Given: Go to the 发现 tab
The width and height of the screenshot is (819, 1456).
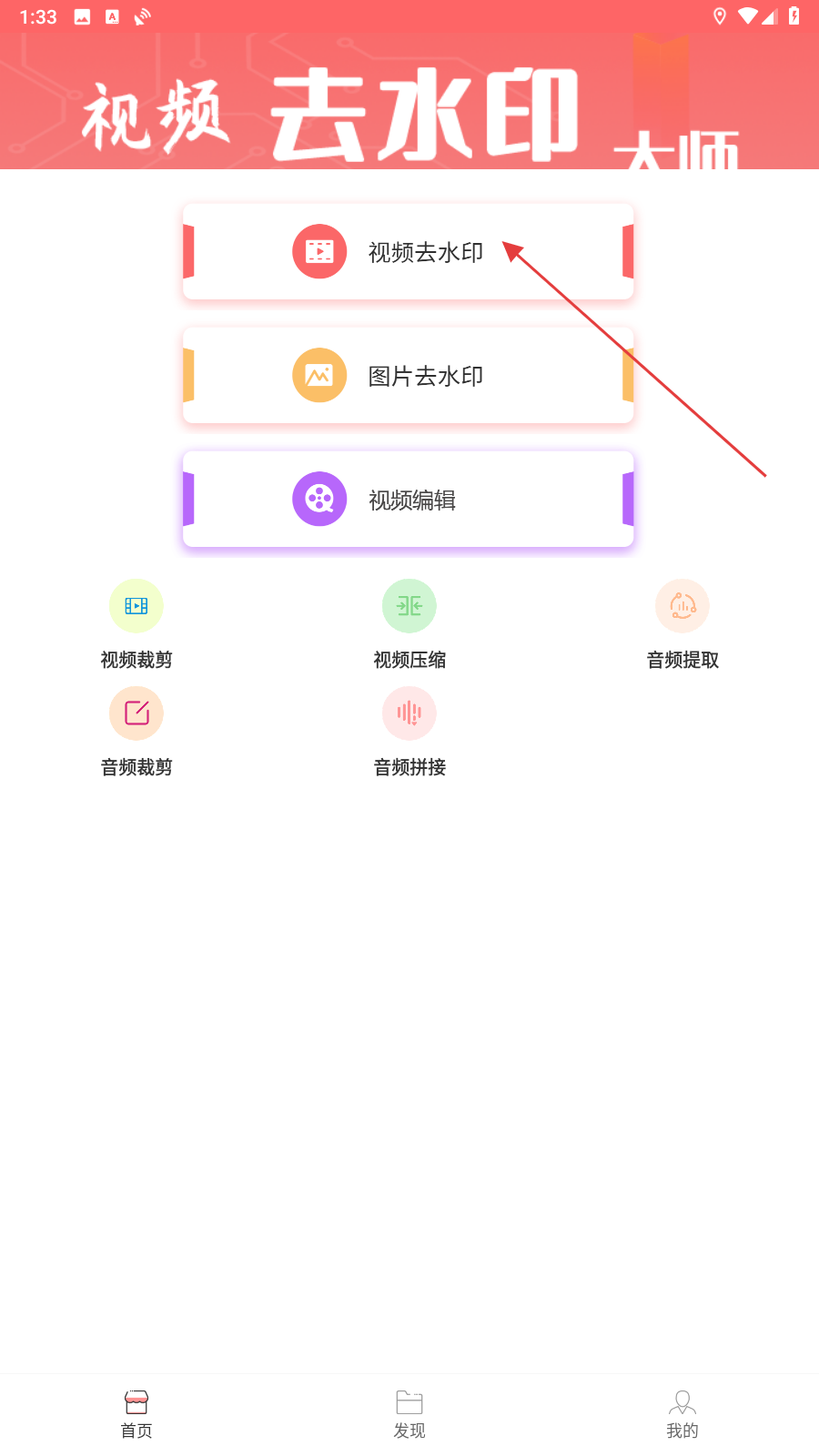Looking at the screenshot, I should click(409, 1415).
